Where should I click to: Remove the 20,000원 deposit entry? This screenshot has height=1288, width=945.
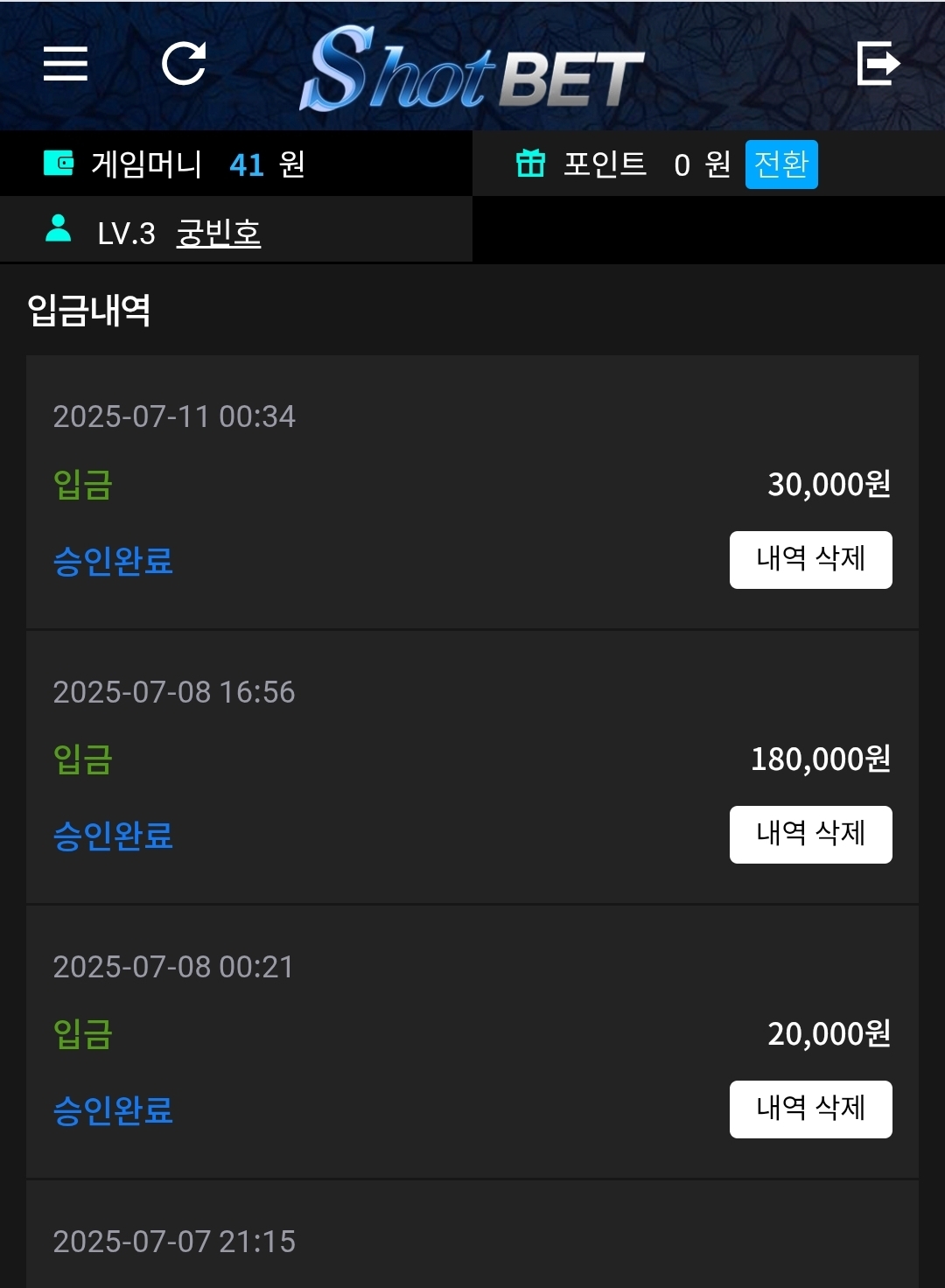pos(810,1109)
